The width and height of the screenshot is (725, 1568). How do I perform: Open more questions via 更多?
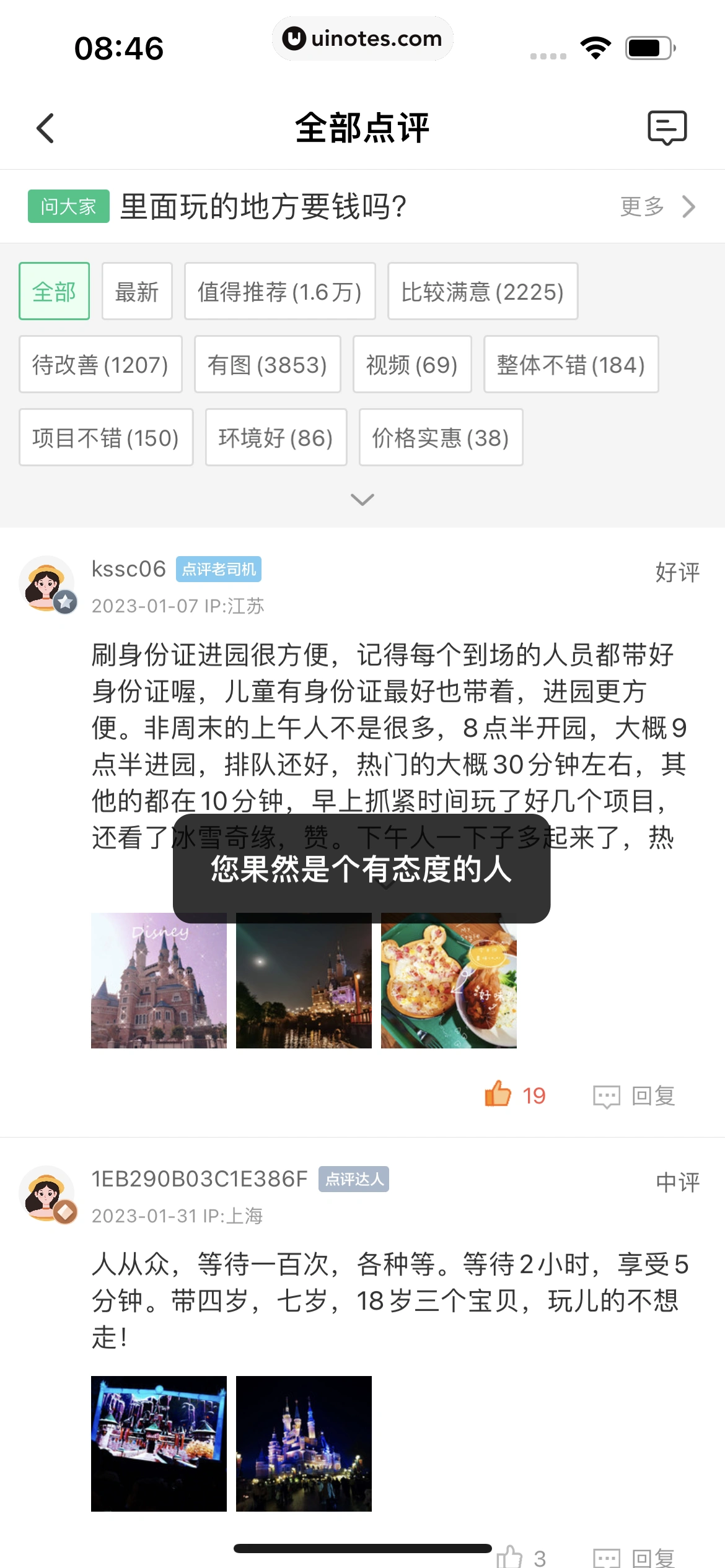(x=657, y=206)
